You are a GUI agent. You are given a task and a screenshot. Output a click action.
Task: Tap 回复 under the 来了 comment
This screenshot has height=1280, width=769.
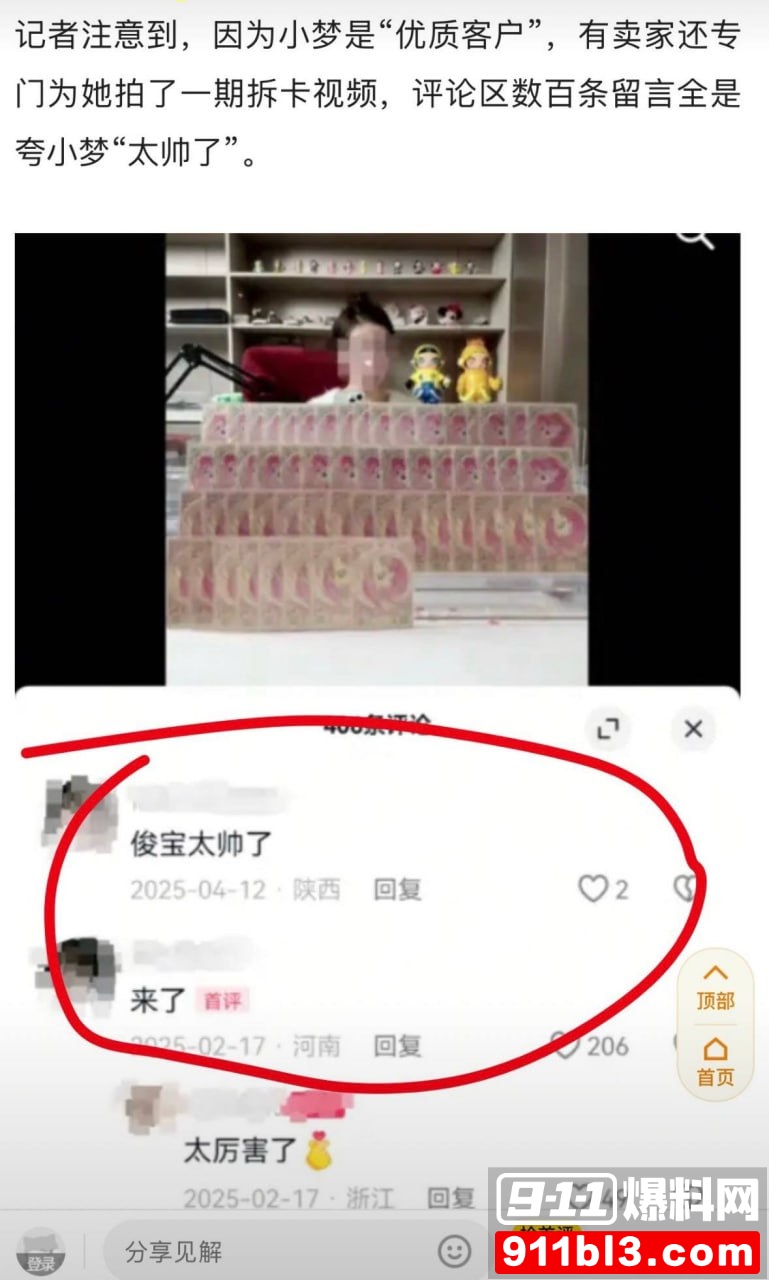click(397, 1048)
